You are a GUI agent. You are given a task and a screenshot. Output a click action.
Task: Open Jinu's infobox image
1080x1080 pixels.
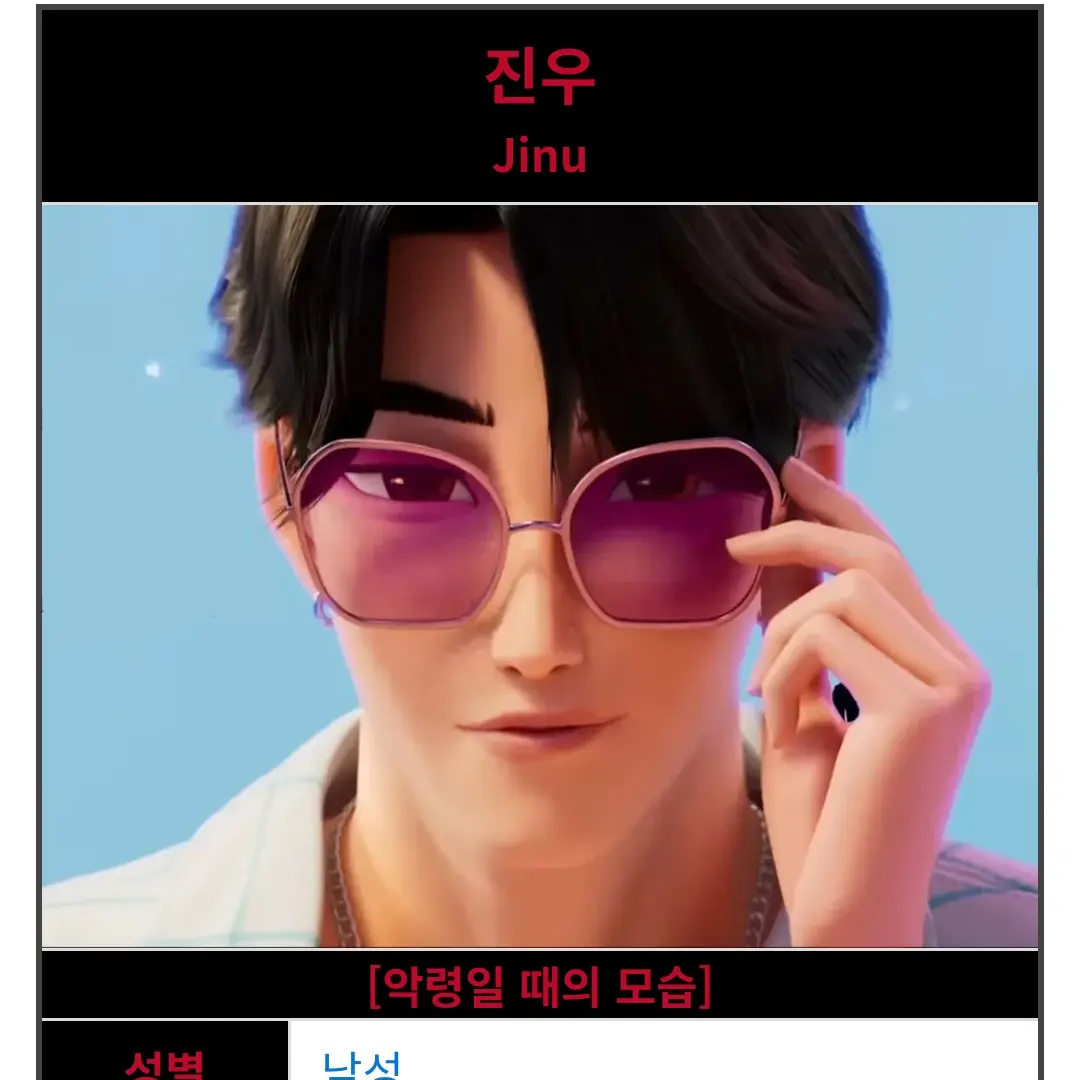[x=540, y=575]
